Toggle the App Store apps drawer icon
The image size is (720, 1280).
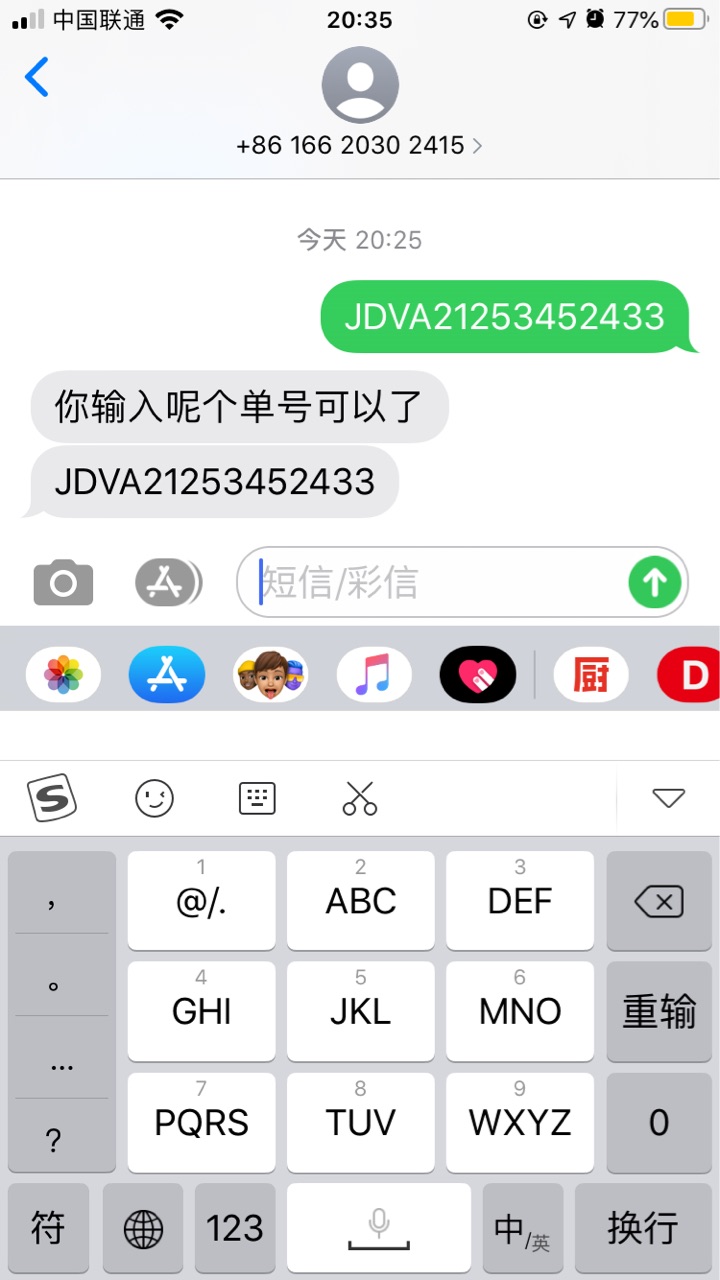168,583
